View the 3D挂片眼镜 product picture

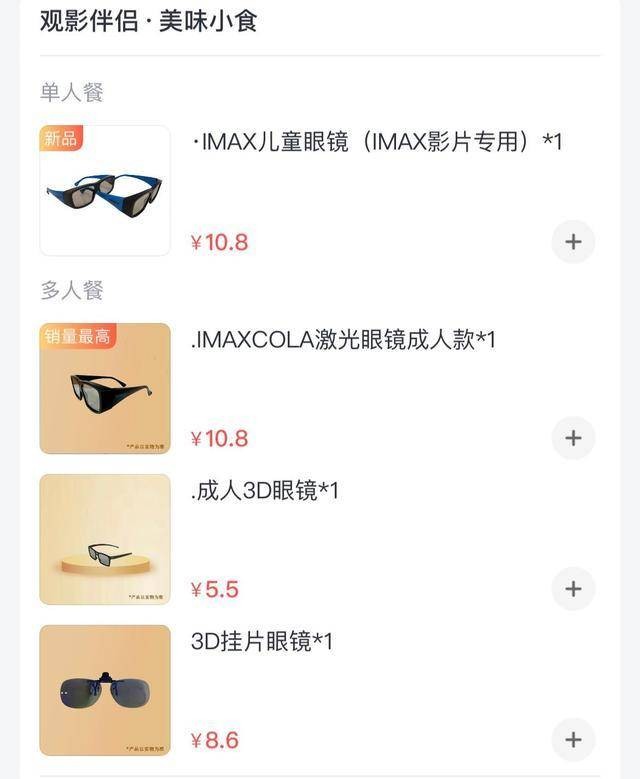105,690
